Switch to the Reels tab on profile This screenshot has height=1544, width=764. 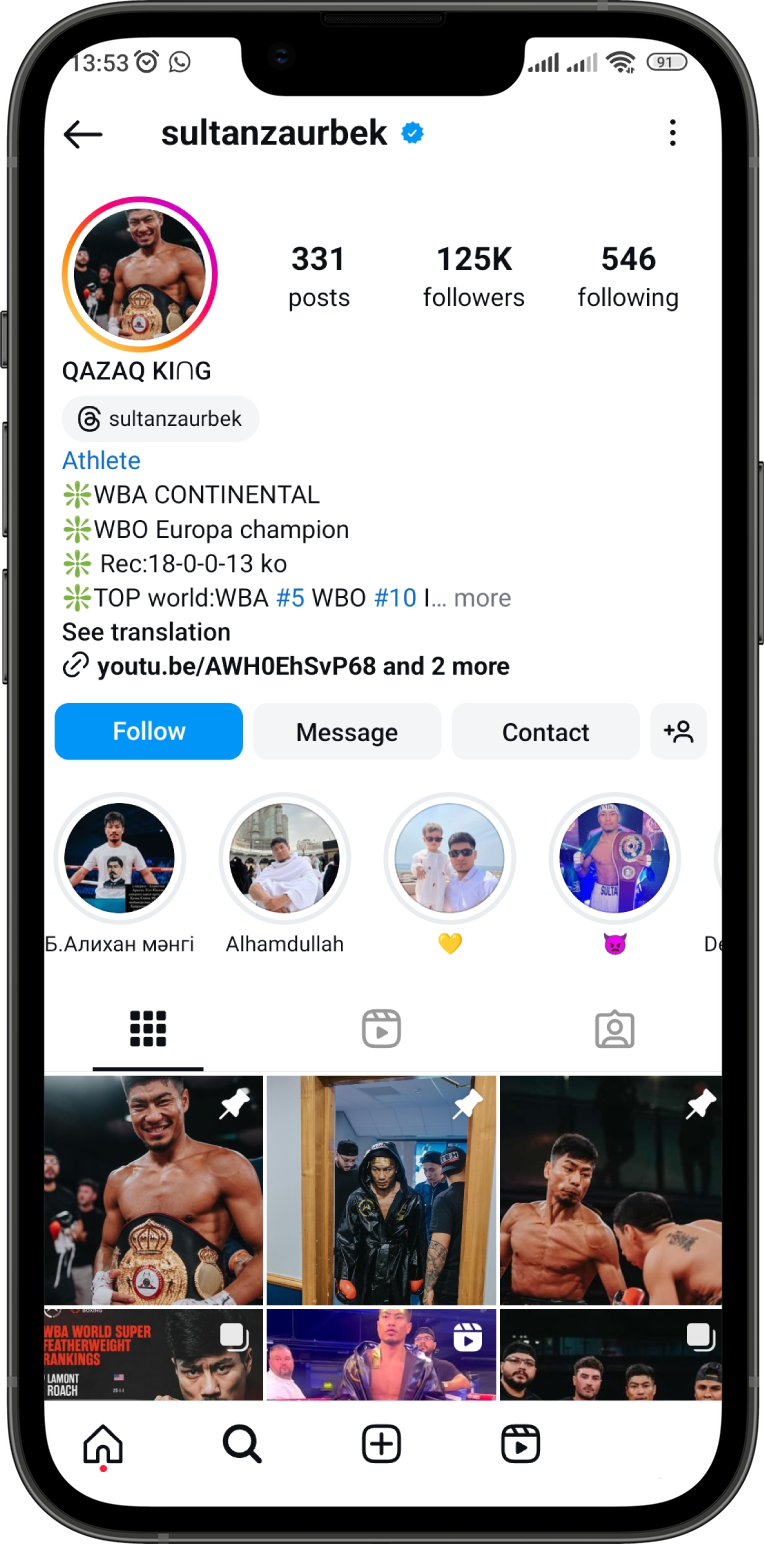[381, 1029]
